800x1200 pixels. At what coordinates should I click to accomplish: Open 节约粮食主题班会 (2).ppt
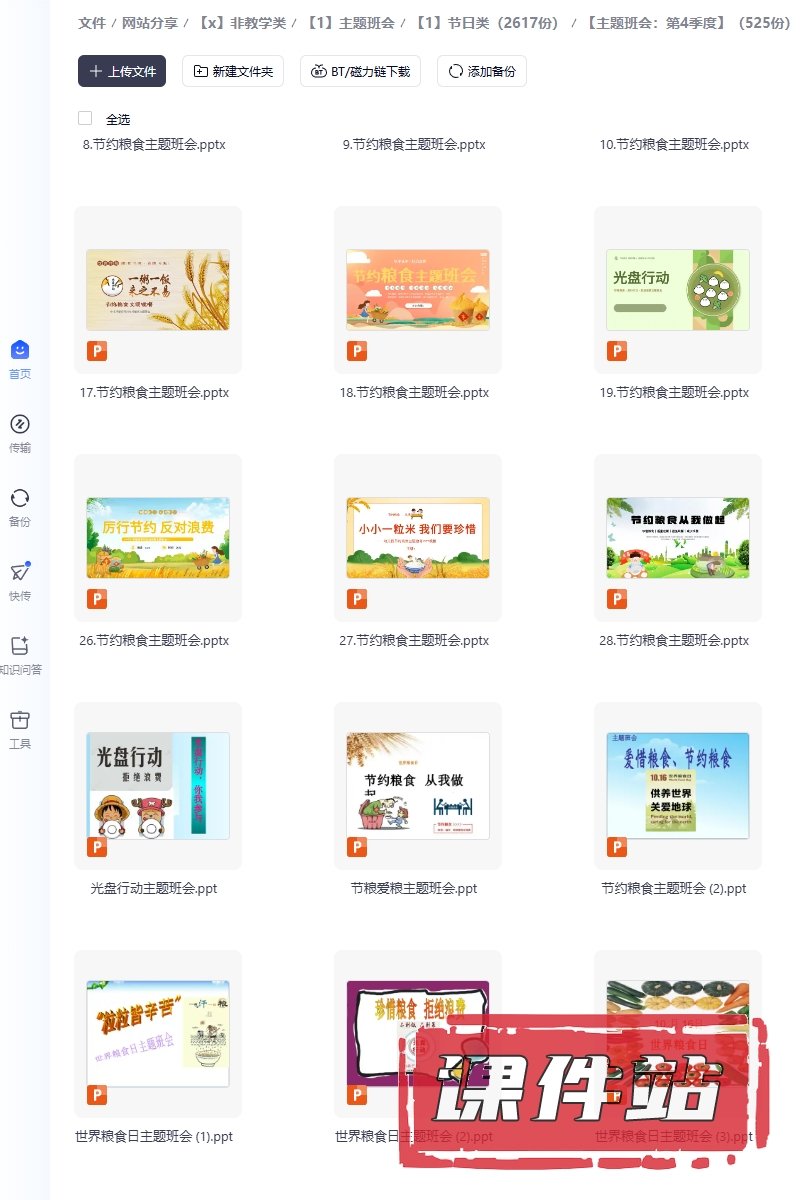click(678, 786)
